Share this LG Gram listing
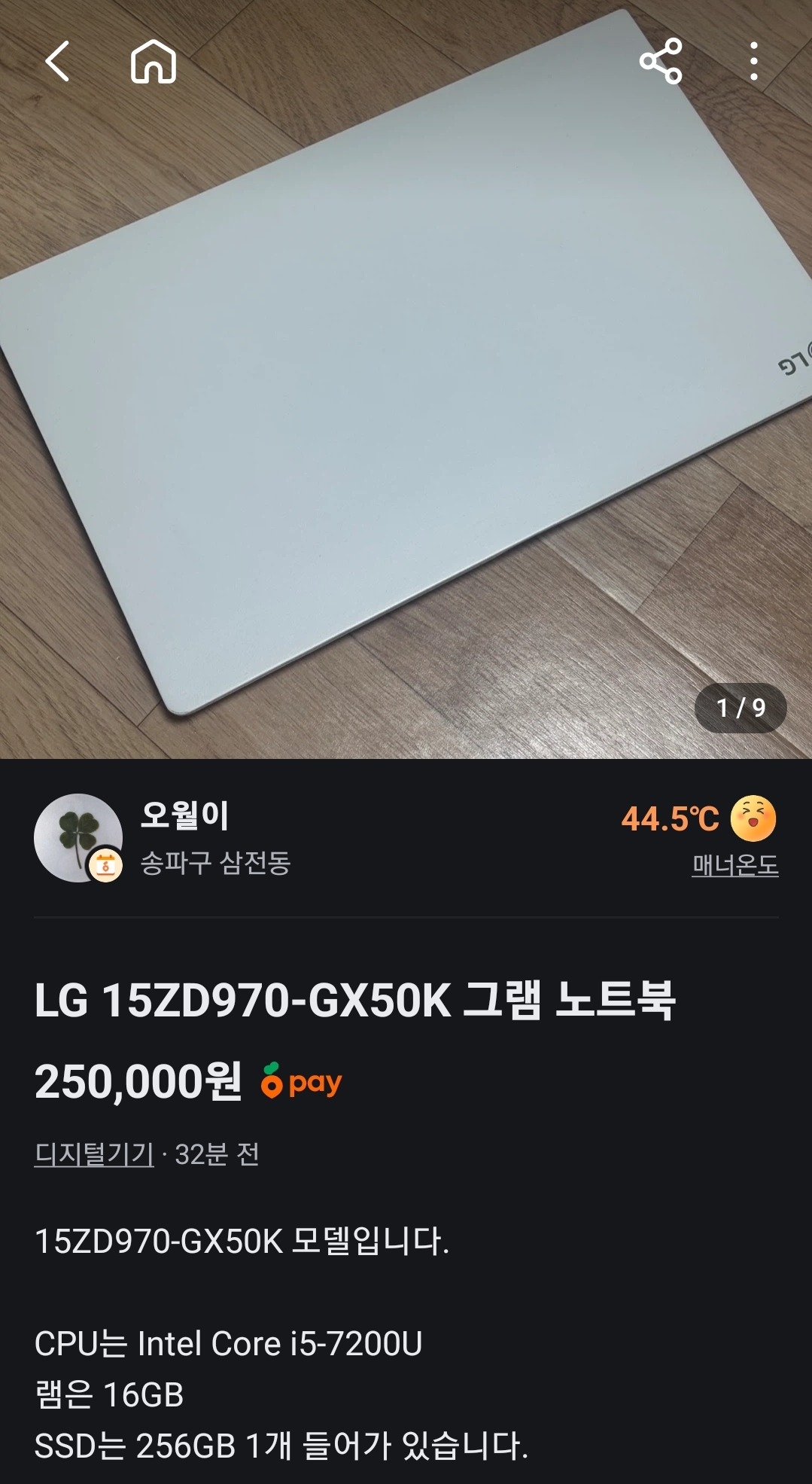The height and width of the screenshot is (1484, 812). pyautogui.click(x=661, y=61)
